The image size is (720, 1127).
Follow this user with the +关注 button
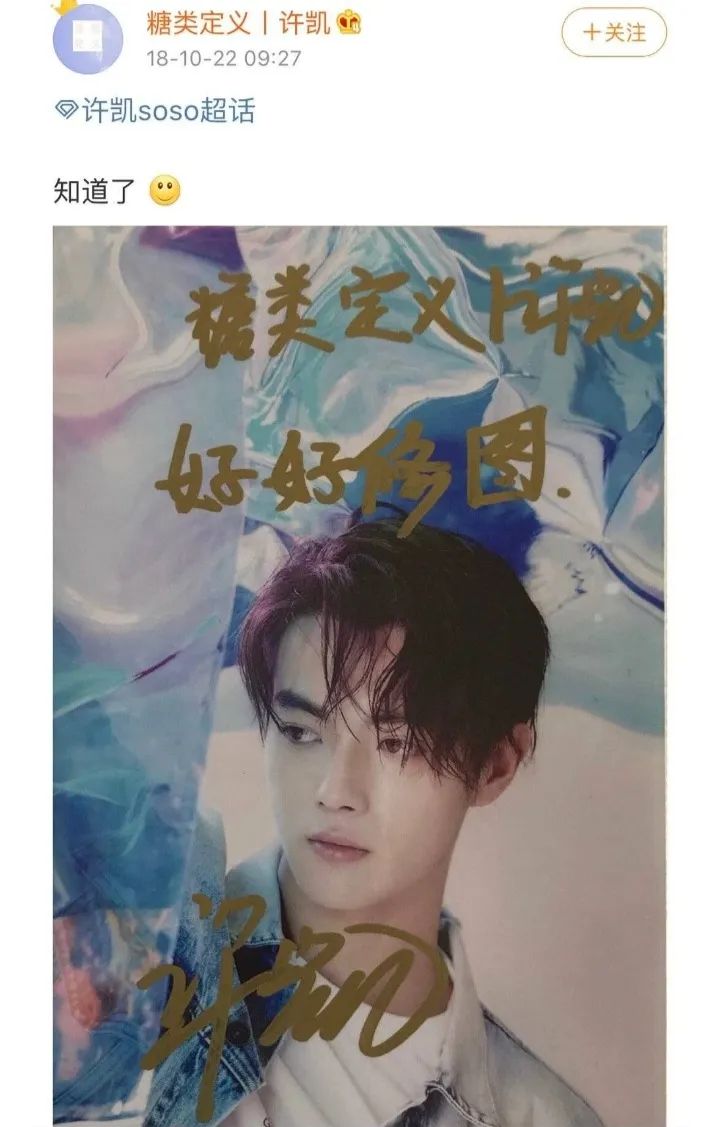tap(613, 33)
